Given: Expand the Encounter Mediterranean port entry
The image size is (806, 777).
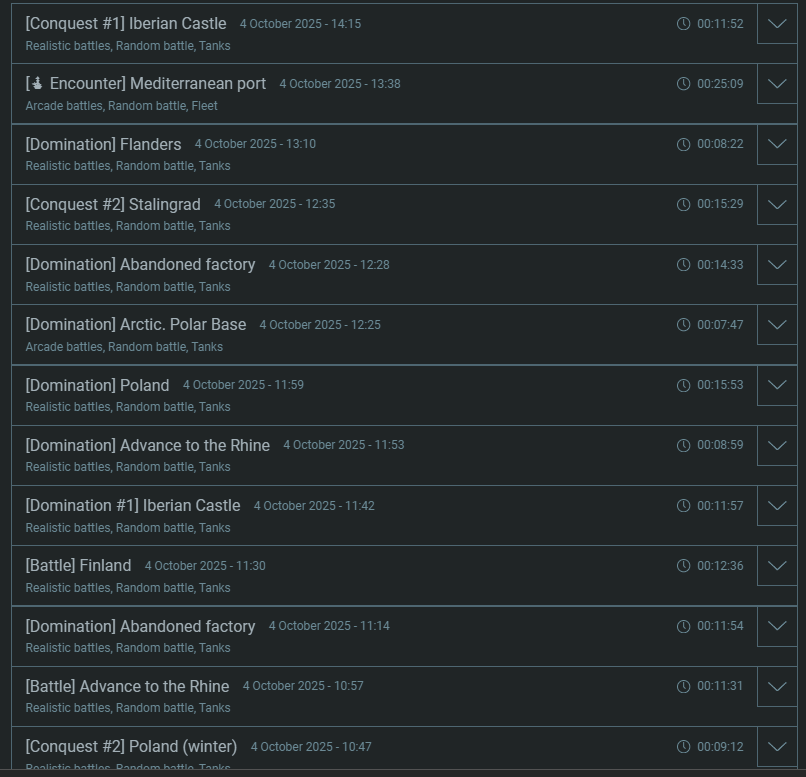Looking at the screenshot, I should click(777, 84).
